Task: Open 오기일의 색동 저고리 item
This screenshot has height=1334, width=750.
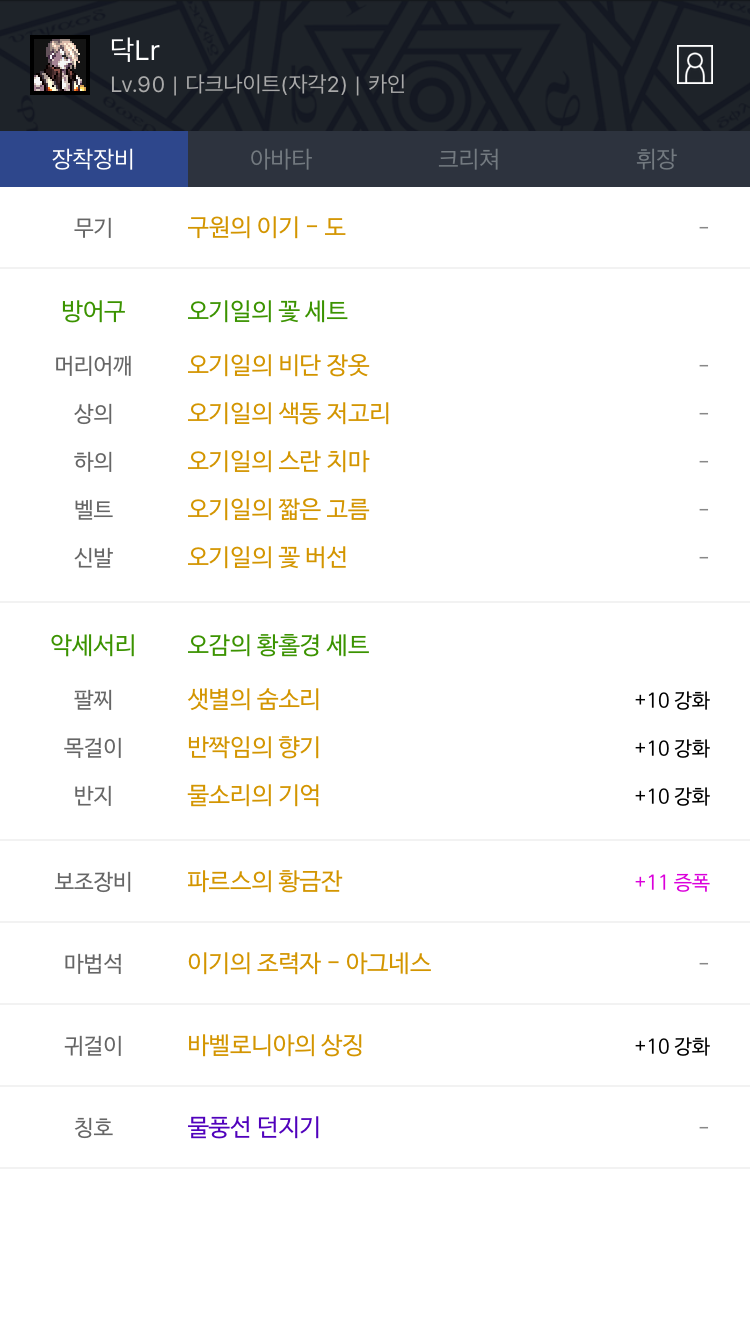Action: (375, 413)
